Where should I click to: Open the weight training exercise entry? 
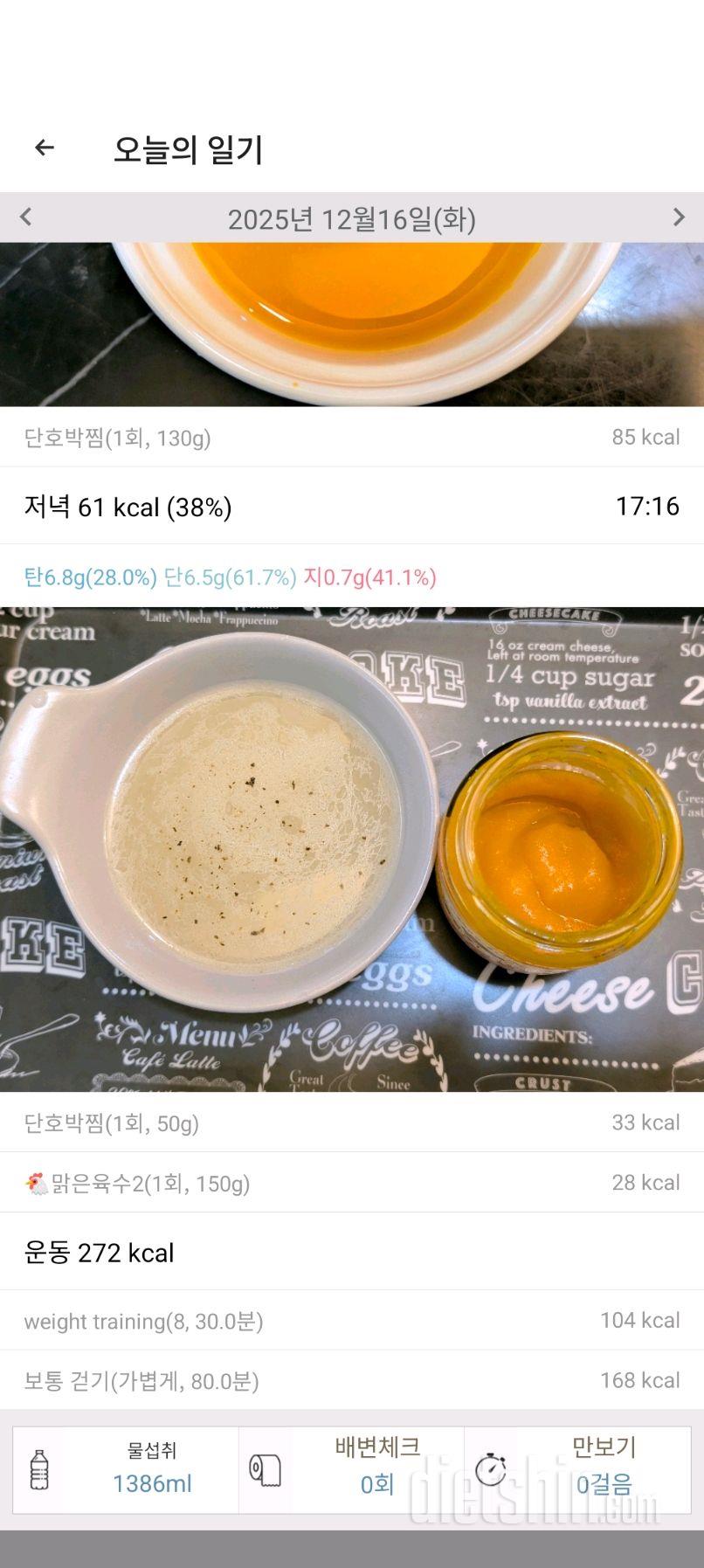(351, 1321)
